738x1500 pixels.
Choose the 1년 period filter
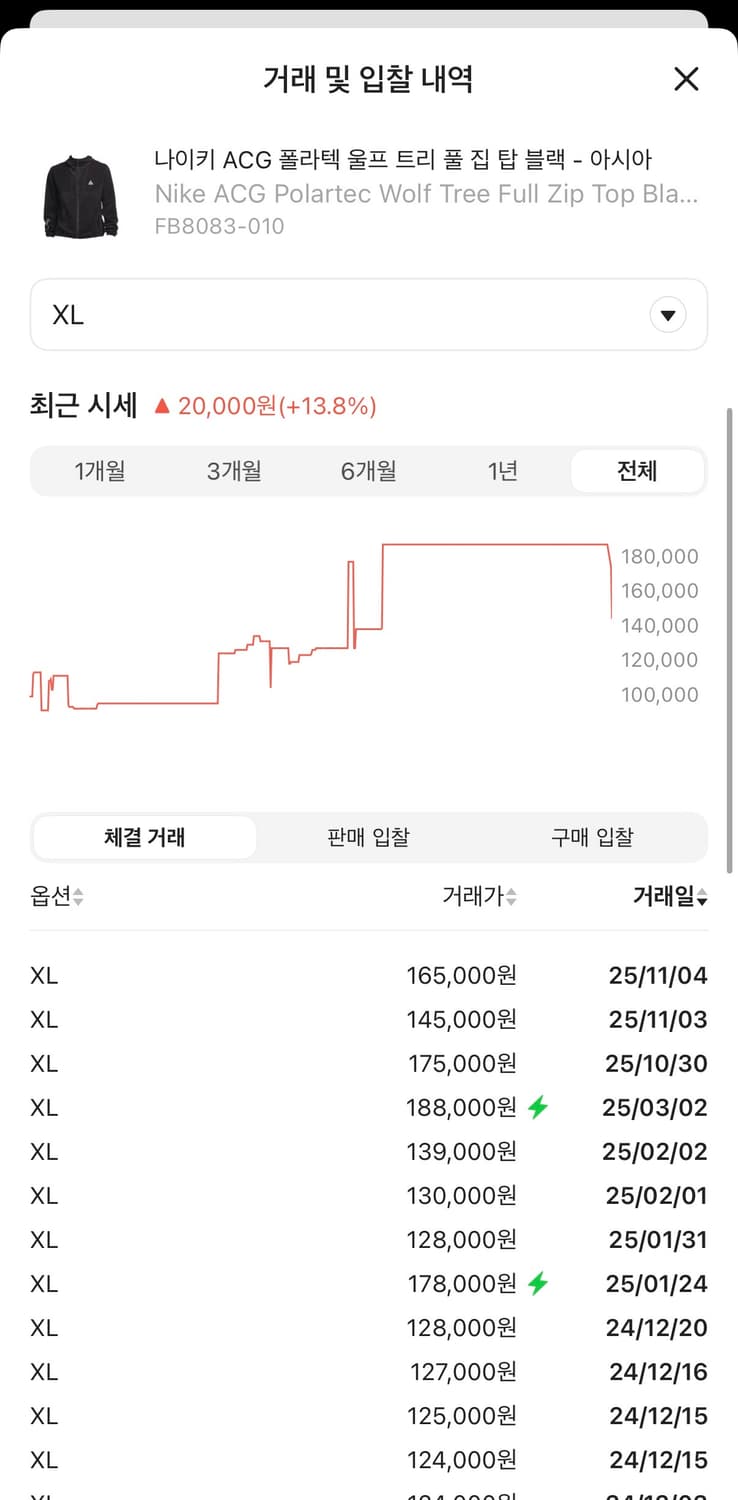pos(502,470)
